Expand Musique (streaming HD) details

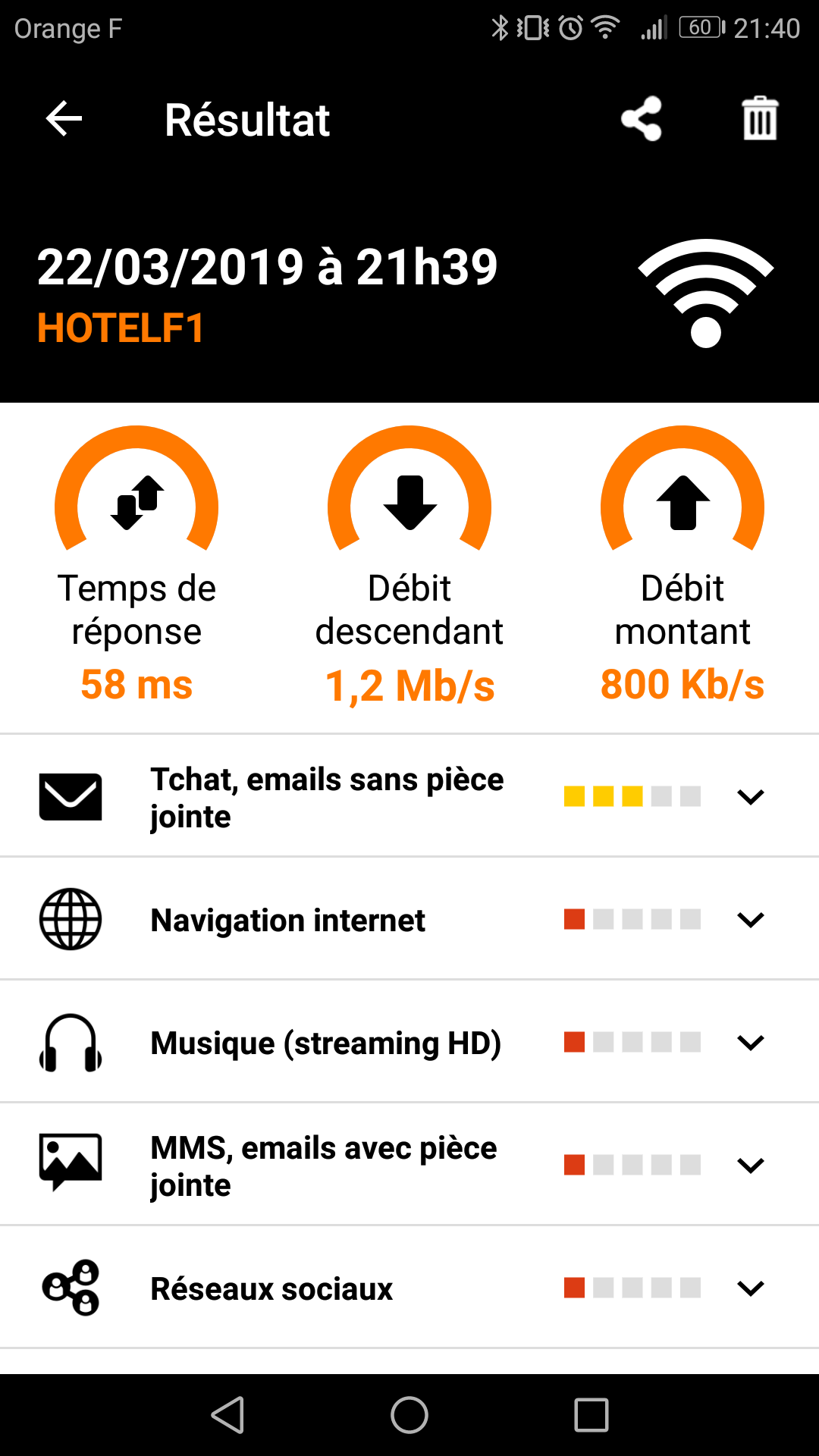[x=751, y=1043]
